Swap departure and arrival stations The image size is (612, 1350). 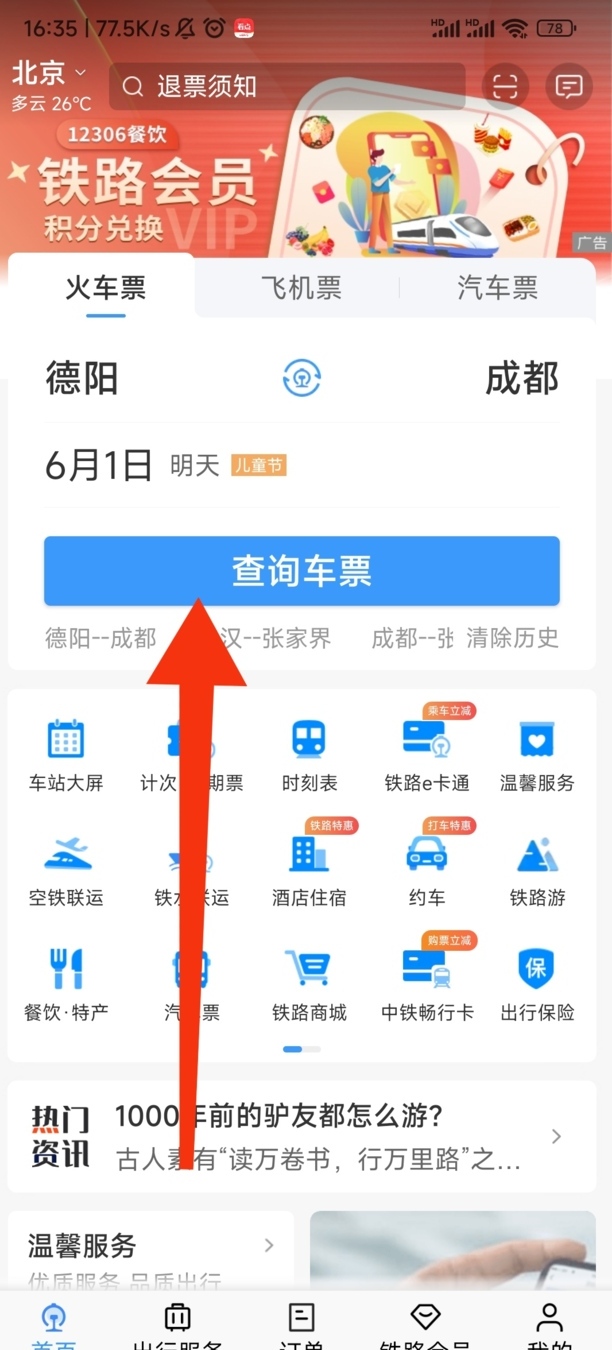[302, 379]
